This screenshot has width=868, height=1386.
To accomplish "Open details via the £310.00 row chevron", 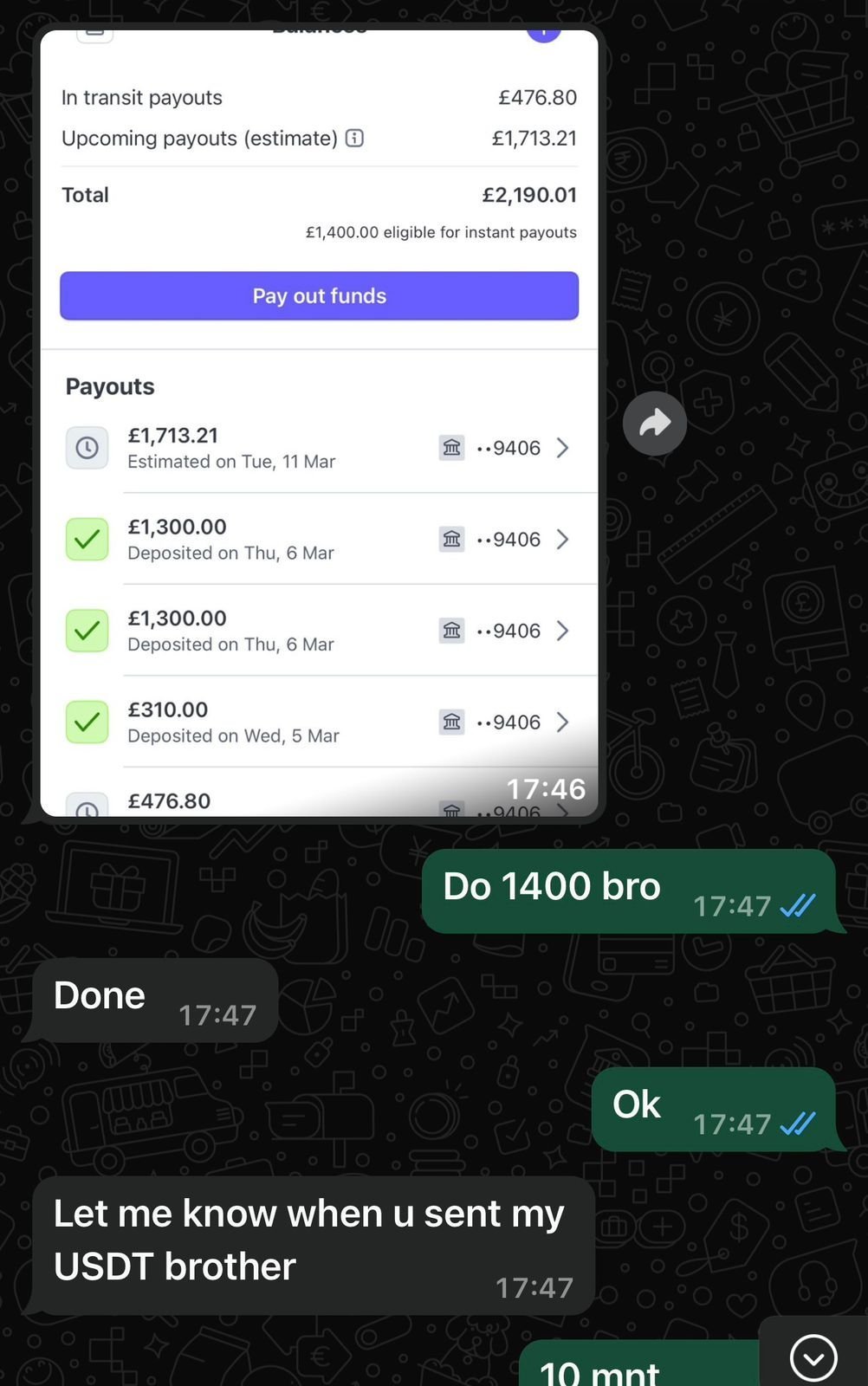I will (563, 722).
